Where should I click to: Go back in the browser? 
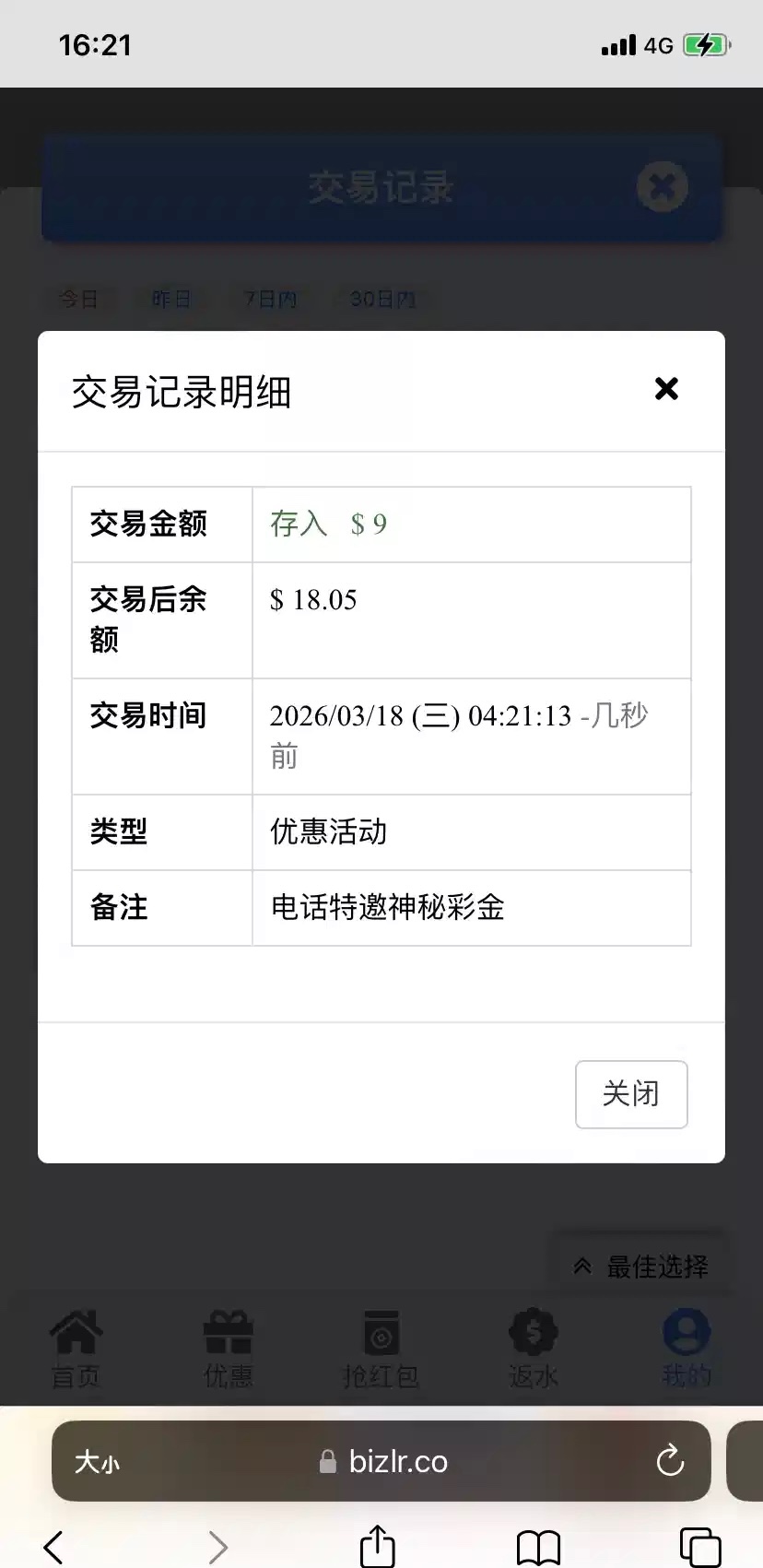[x=53, y=1547]
